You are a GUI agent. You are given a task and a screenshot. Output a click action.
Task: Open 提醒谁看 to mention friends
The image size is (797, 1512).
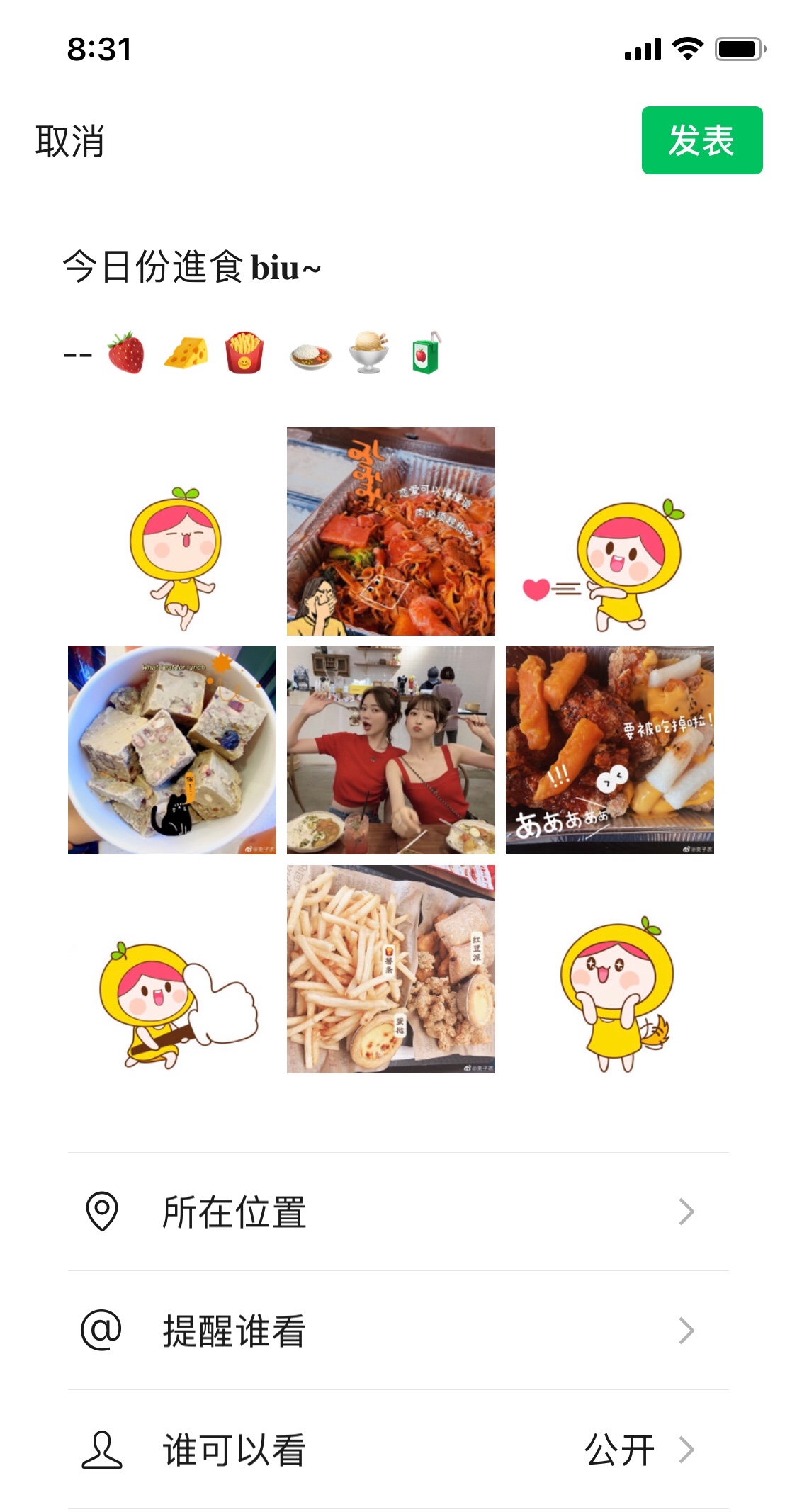coord(397,1331)
